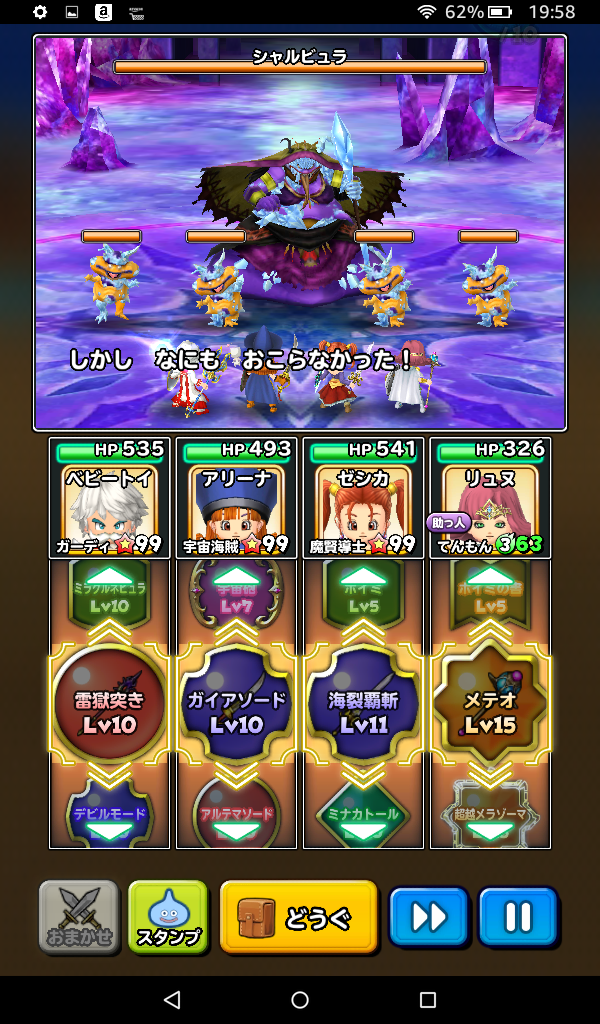Choose the ミナカトール skill
600x1024 pixels.
362,815
